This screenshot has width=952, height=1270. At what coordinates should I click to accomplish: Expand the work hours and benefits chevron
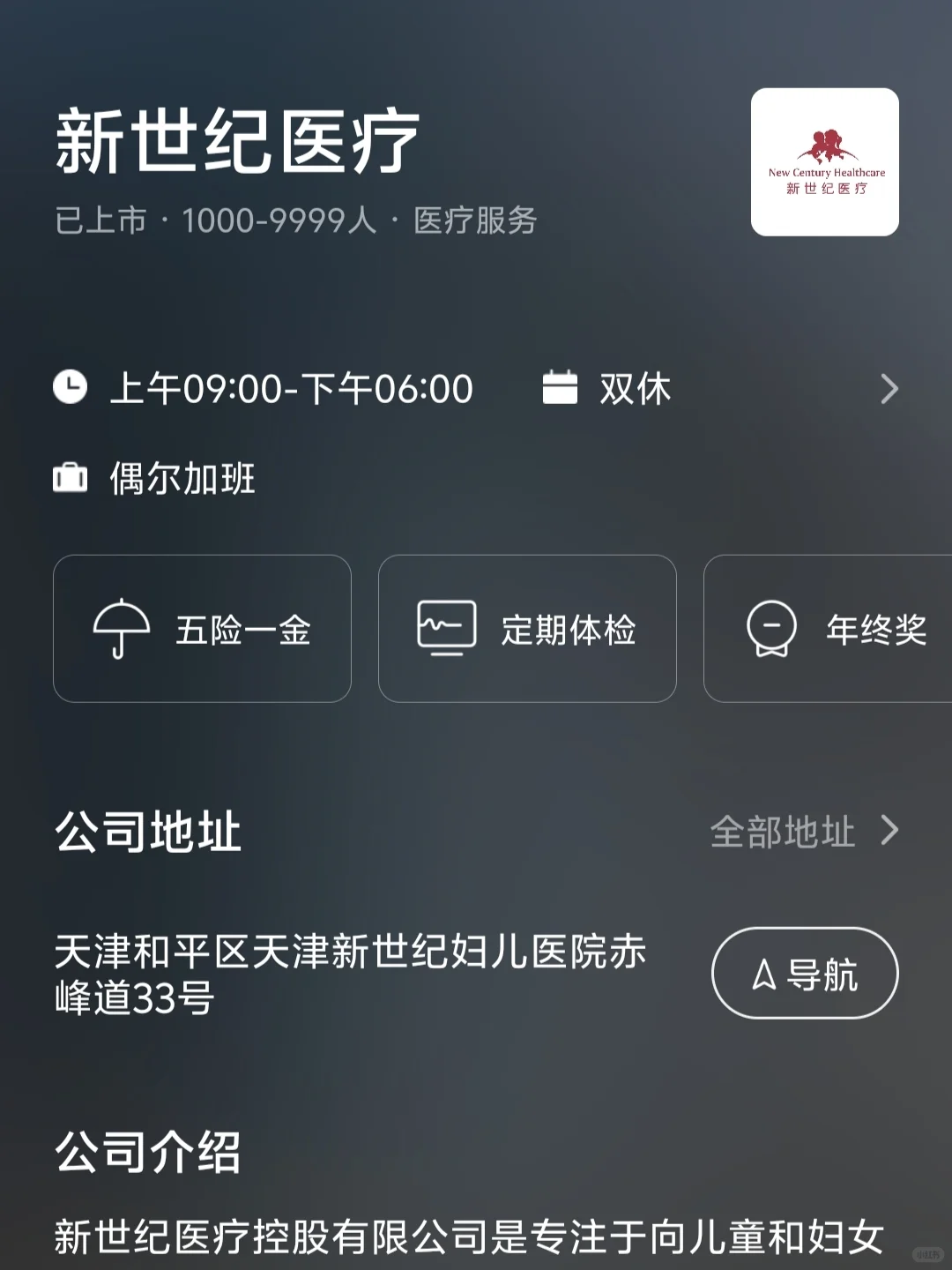[889, 389]
